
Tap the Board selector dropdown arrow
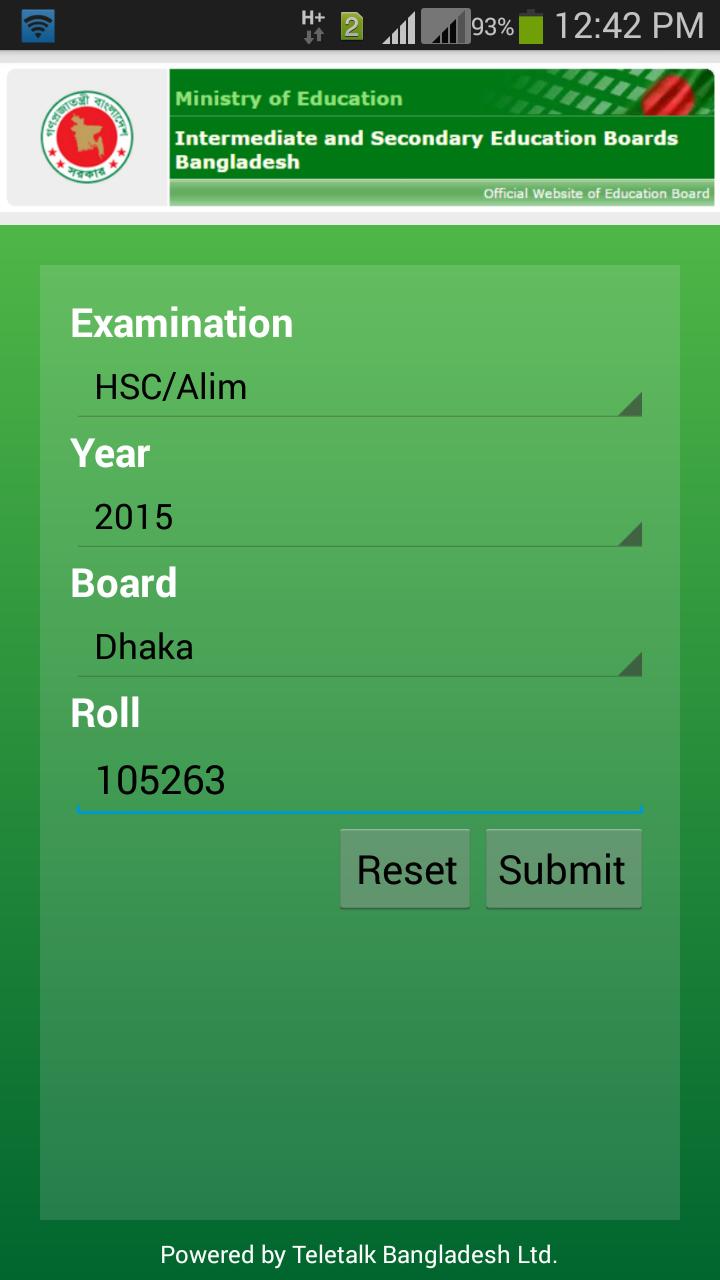[630, 663]
